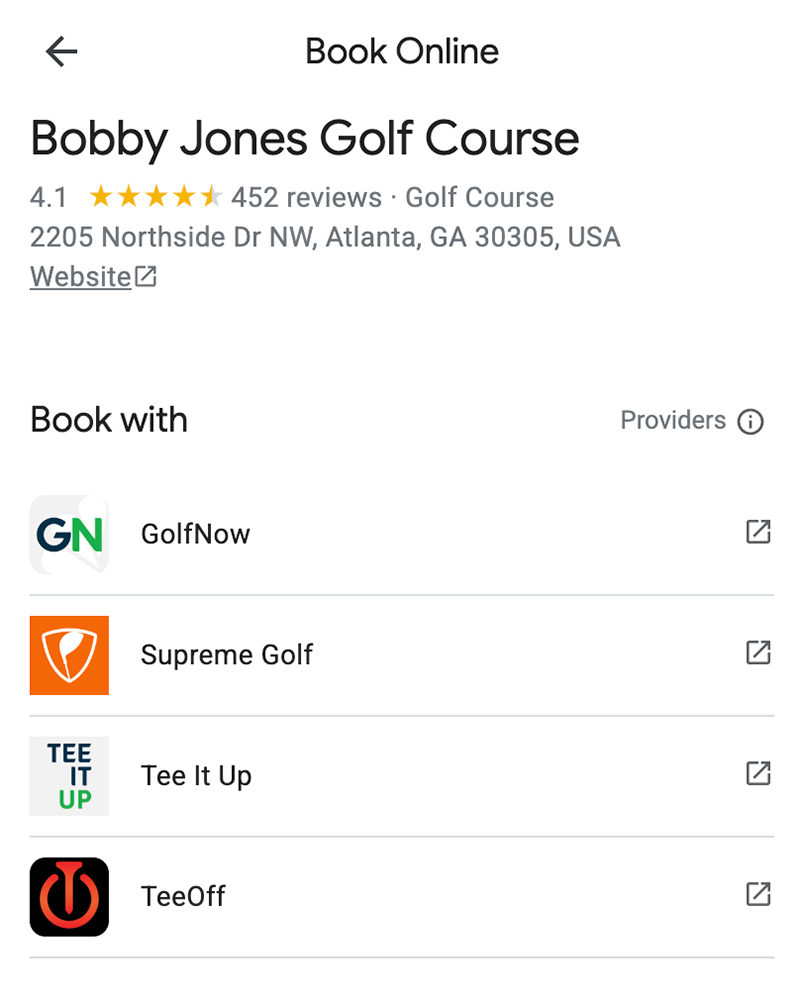The width and height of the screenshot is (802, 1002).
Task: Click the Providers label text
Action: pyautogui.click(x=673, y=421)
